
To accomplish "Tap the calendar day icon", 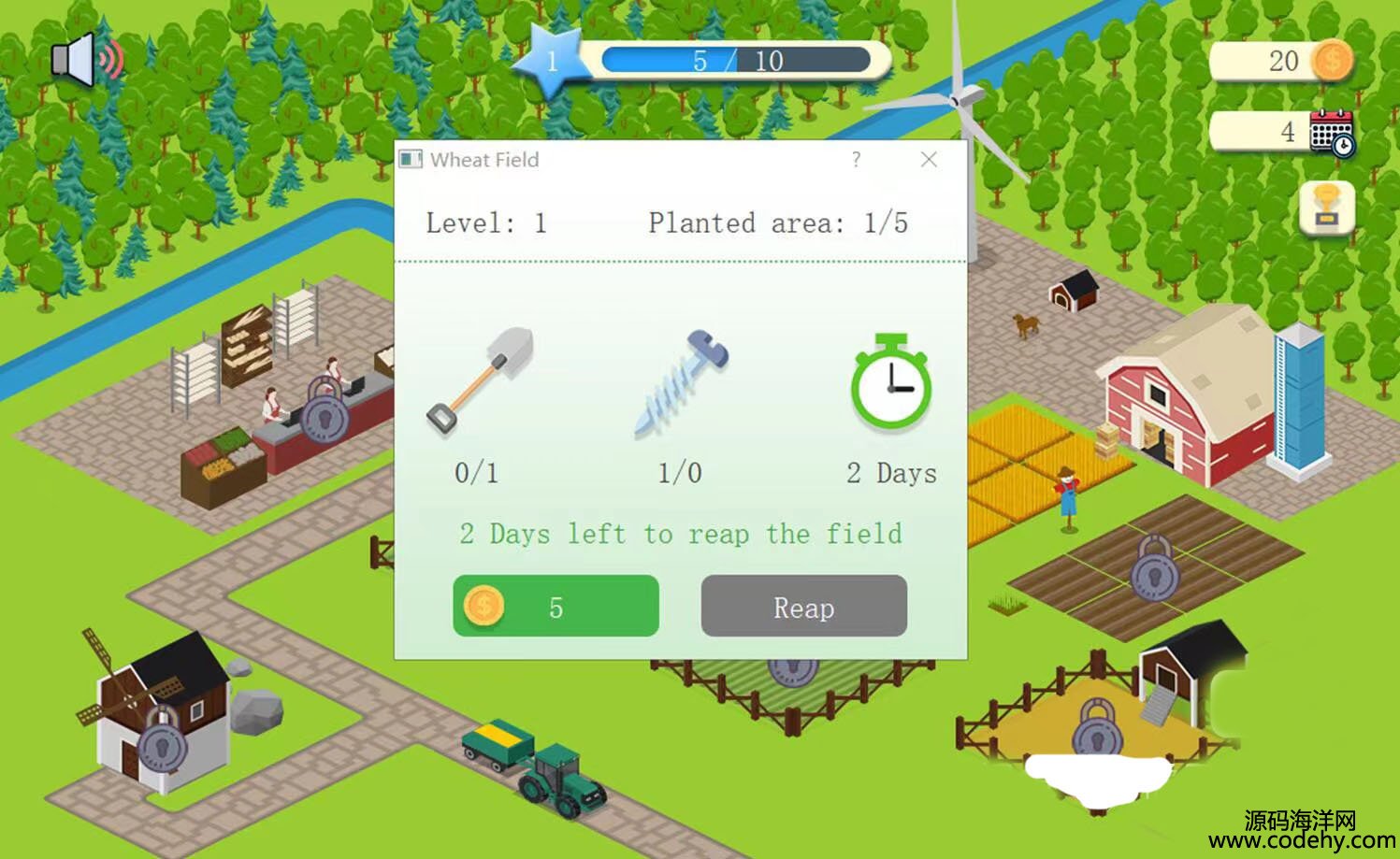I will (1333, 133).
